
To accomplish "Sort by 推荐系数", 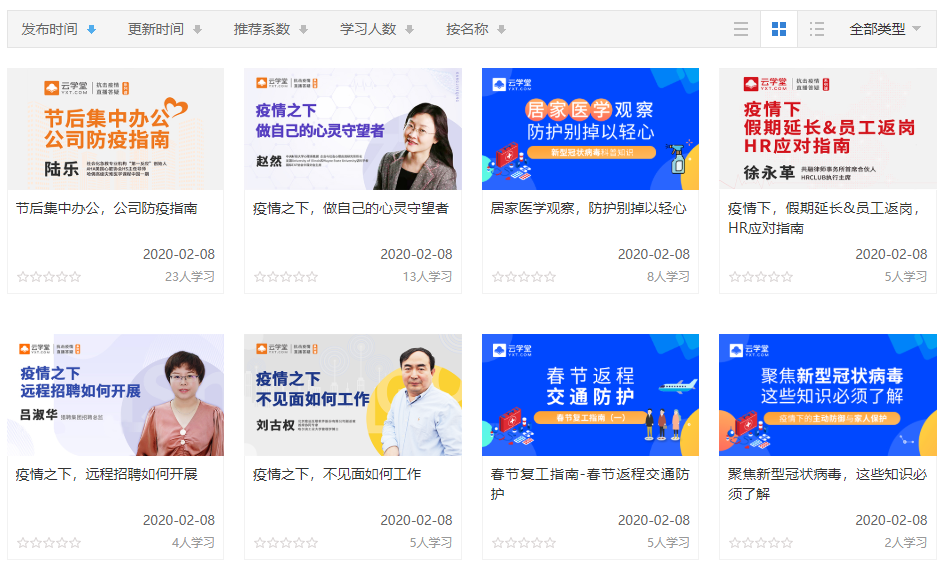I will 270,30.
